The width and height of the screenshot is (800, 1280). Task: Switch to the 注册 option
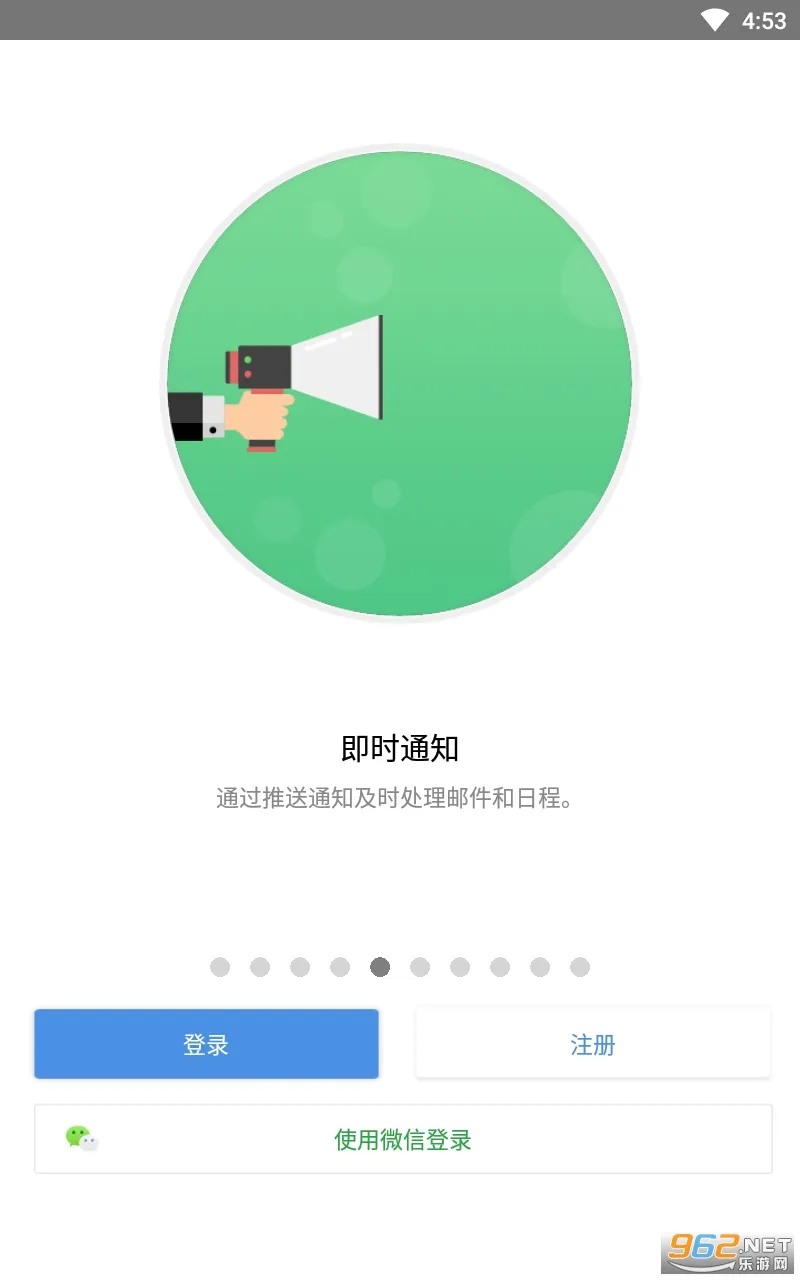(x=592, y=1043)
